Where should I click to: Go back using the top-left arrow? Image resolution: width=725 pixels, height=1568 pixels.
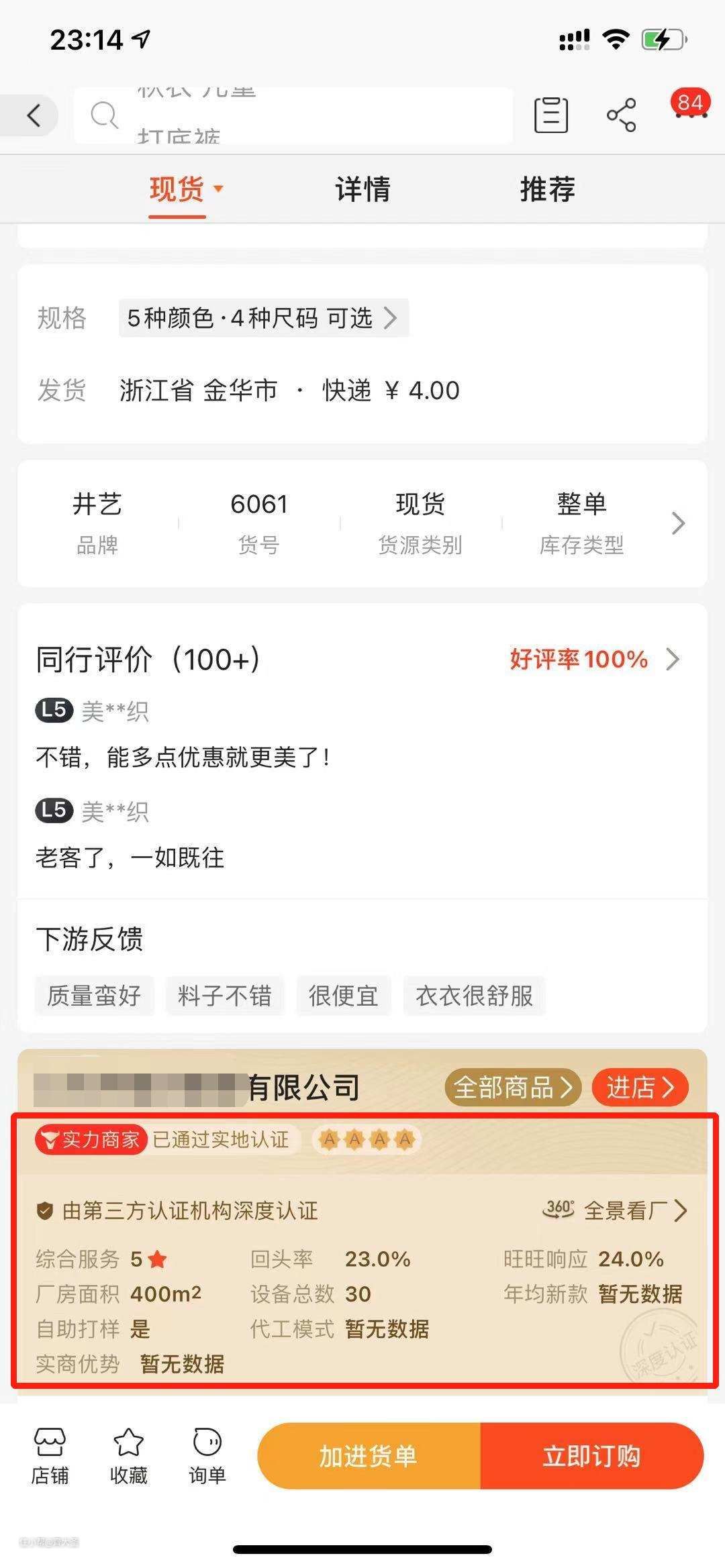coord(34,115)
